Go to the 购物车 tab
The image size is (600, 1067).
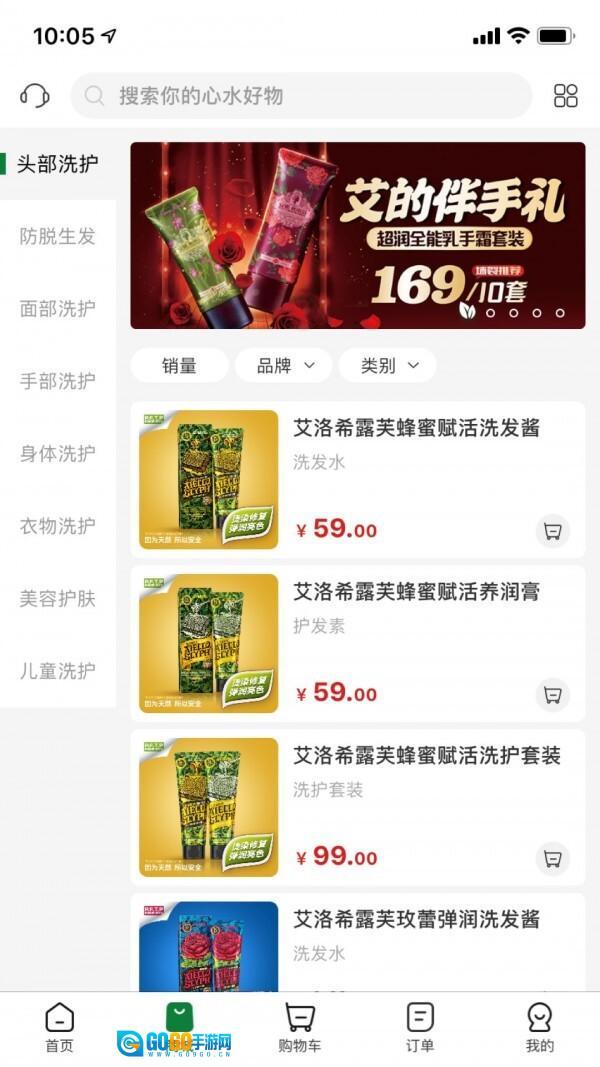point(300,1028)
